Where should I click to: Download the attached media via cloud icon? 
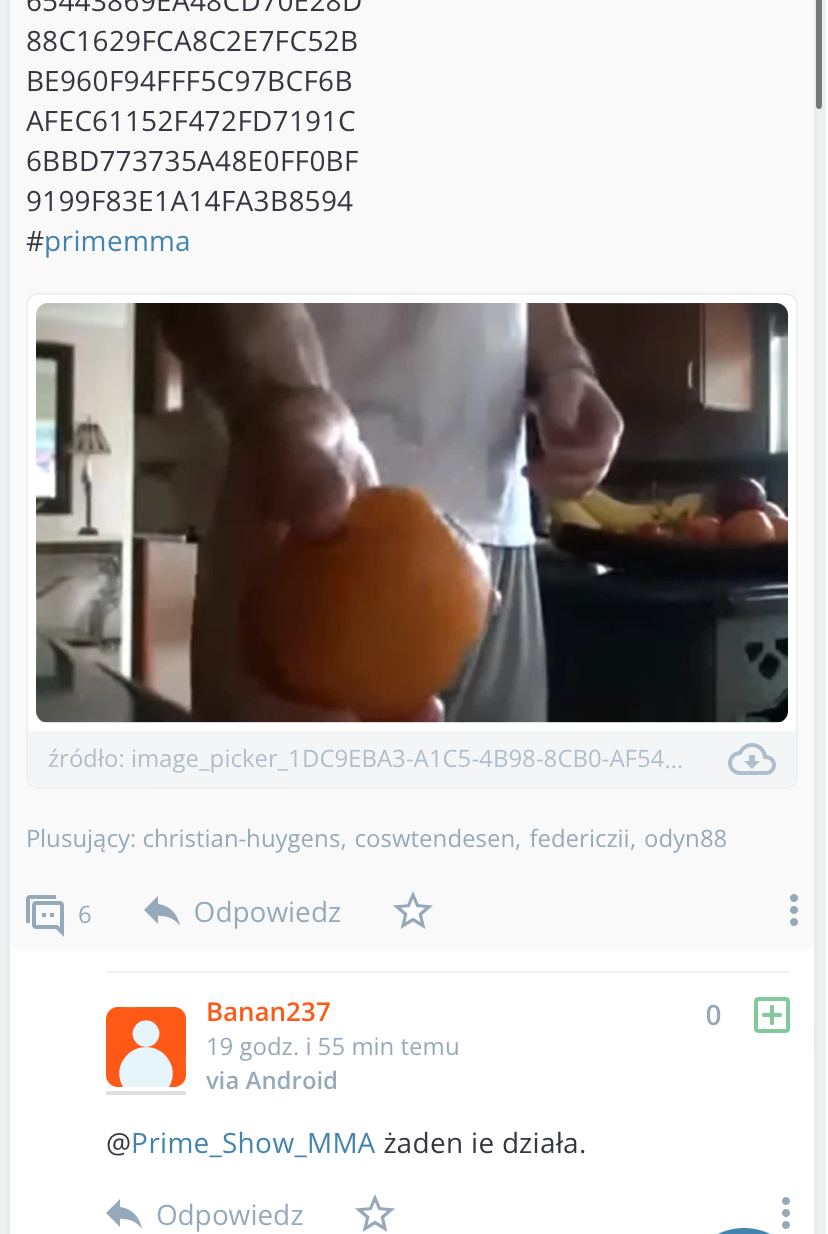751,760
